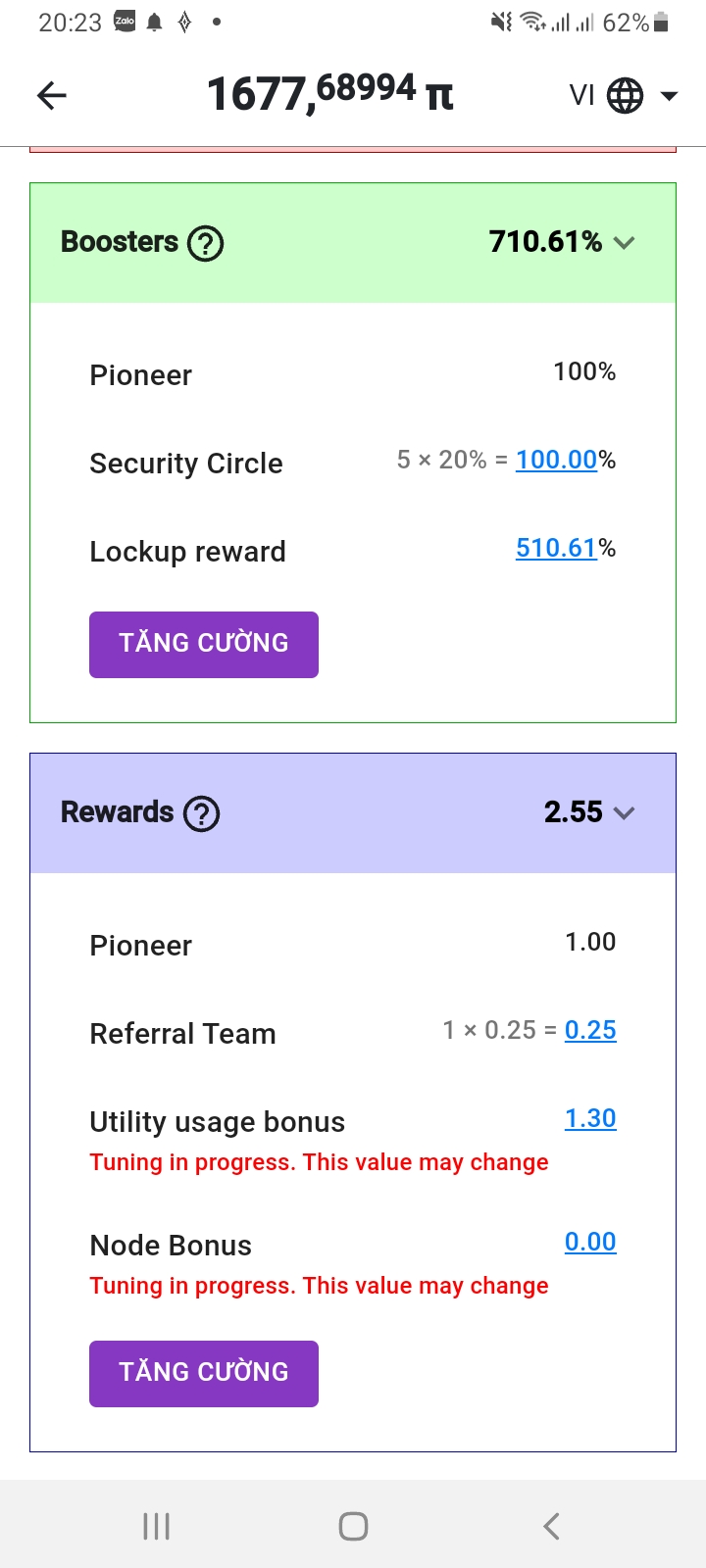Tap TĂNG CƯỜNG button under Lockup reward
This screenshot has width=706, height=1568.
click(204, 644)
